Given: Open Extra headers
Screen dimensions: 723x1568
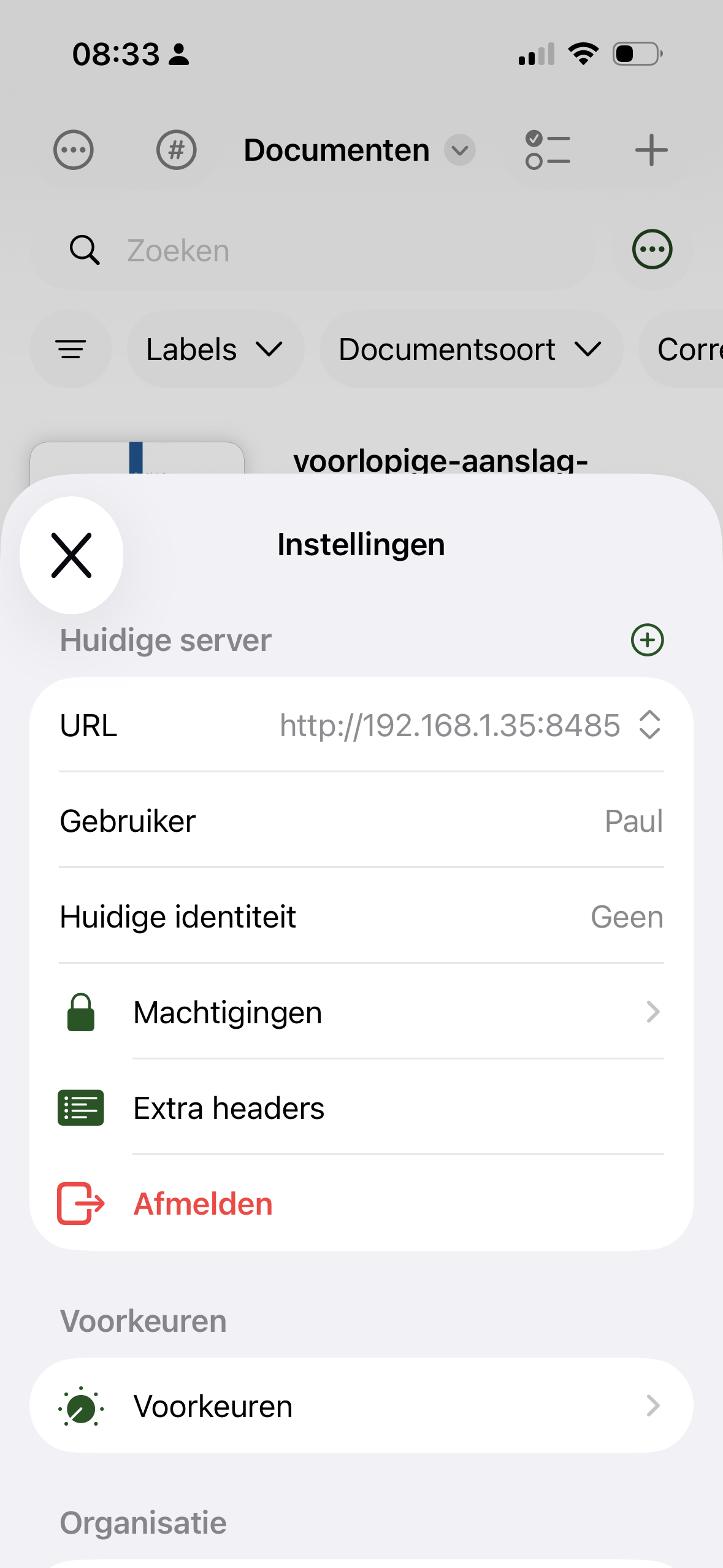Looking at the screenshot, I should coord(362,1108).
